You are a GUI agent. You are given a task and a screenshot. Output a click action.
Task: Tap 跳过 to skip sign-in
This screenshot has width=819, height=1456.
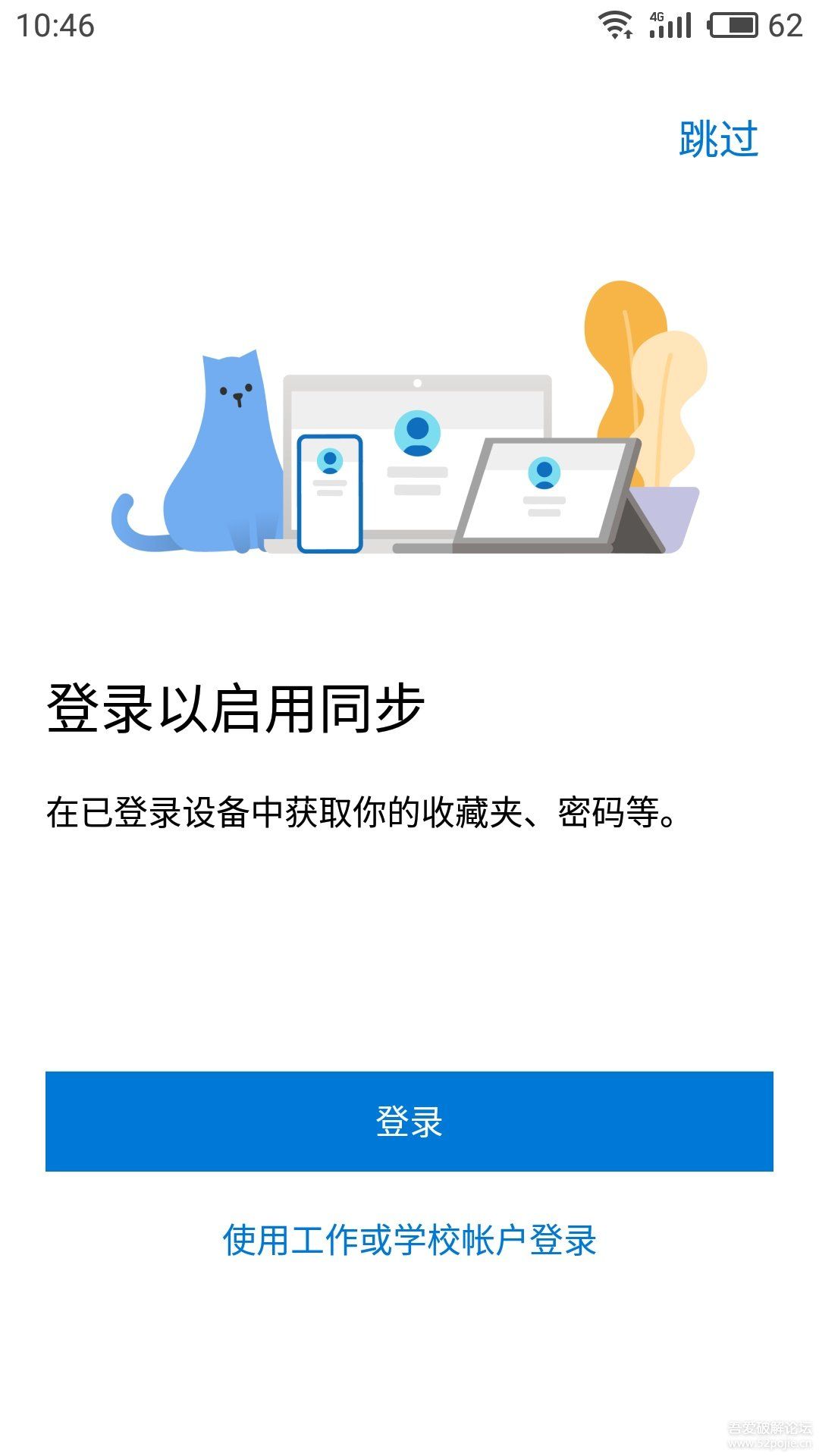click(x=718, y=140)
